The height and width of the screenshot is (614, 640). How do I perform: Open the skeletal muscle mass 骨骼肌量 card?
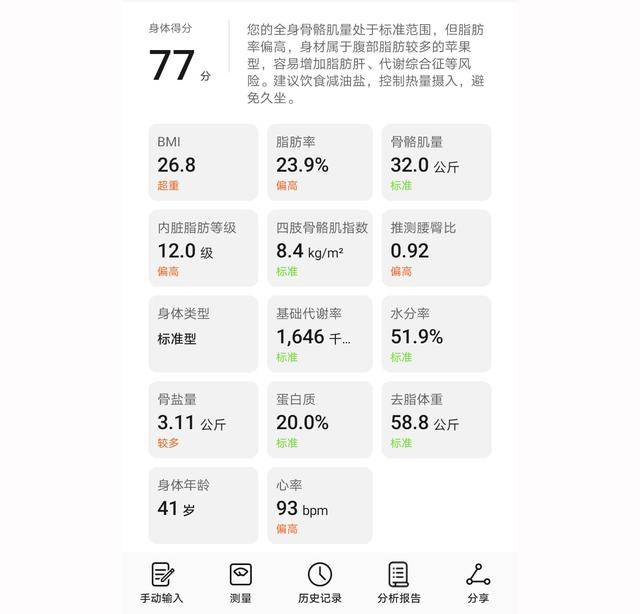pyautogui.click(x=436, y=162)
